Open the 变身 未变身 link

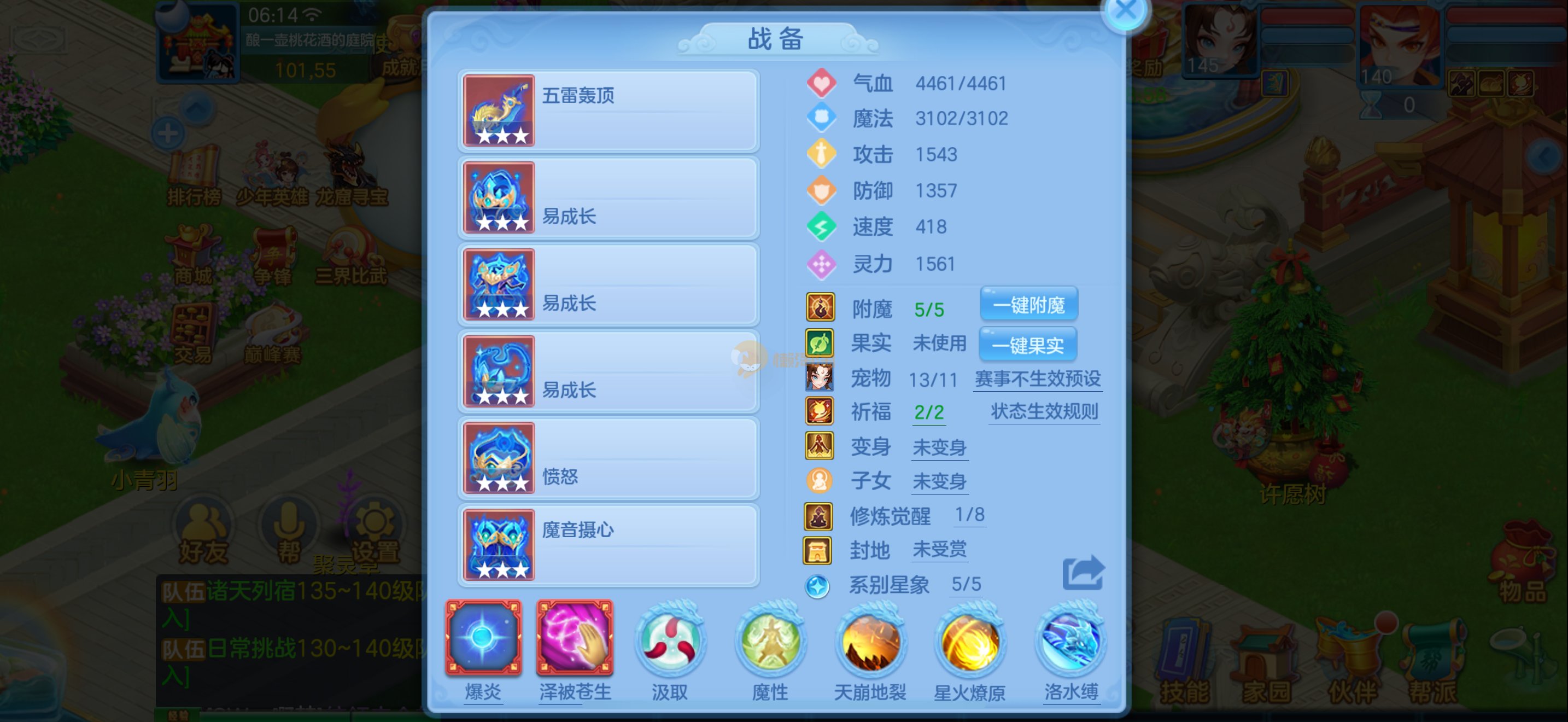coord(939,448)
